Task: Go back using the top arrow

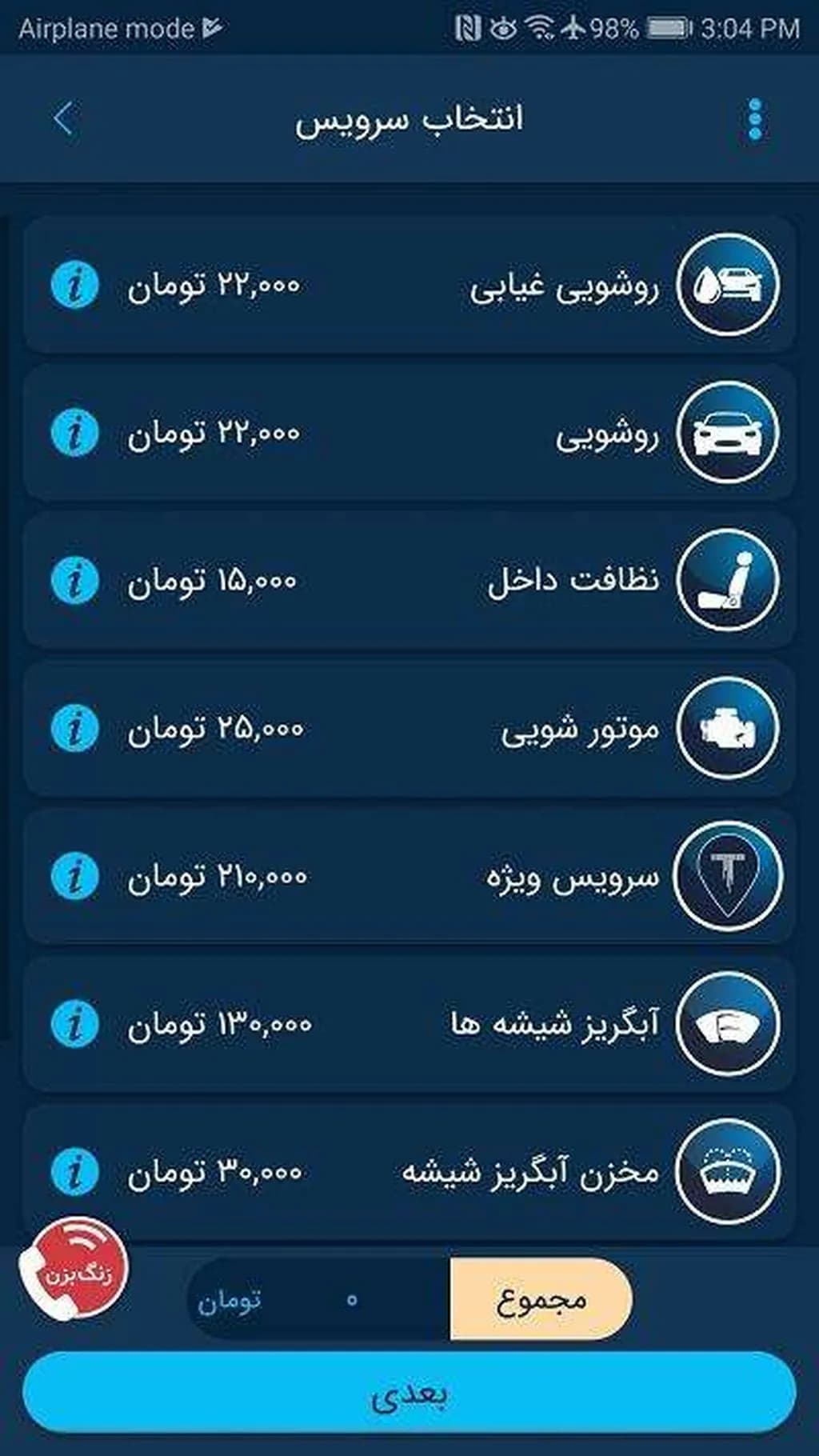Action: tap(64, 119)
